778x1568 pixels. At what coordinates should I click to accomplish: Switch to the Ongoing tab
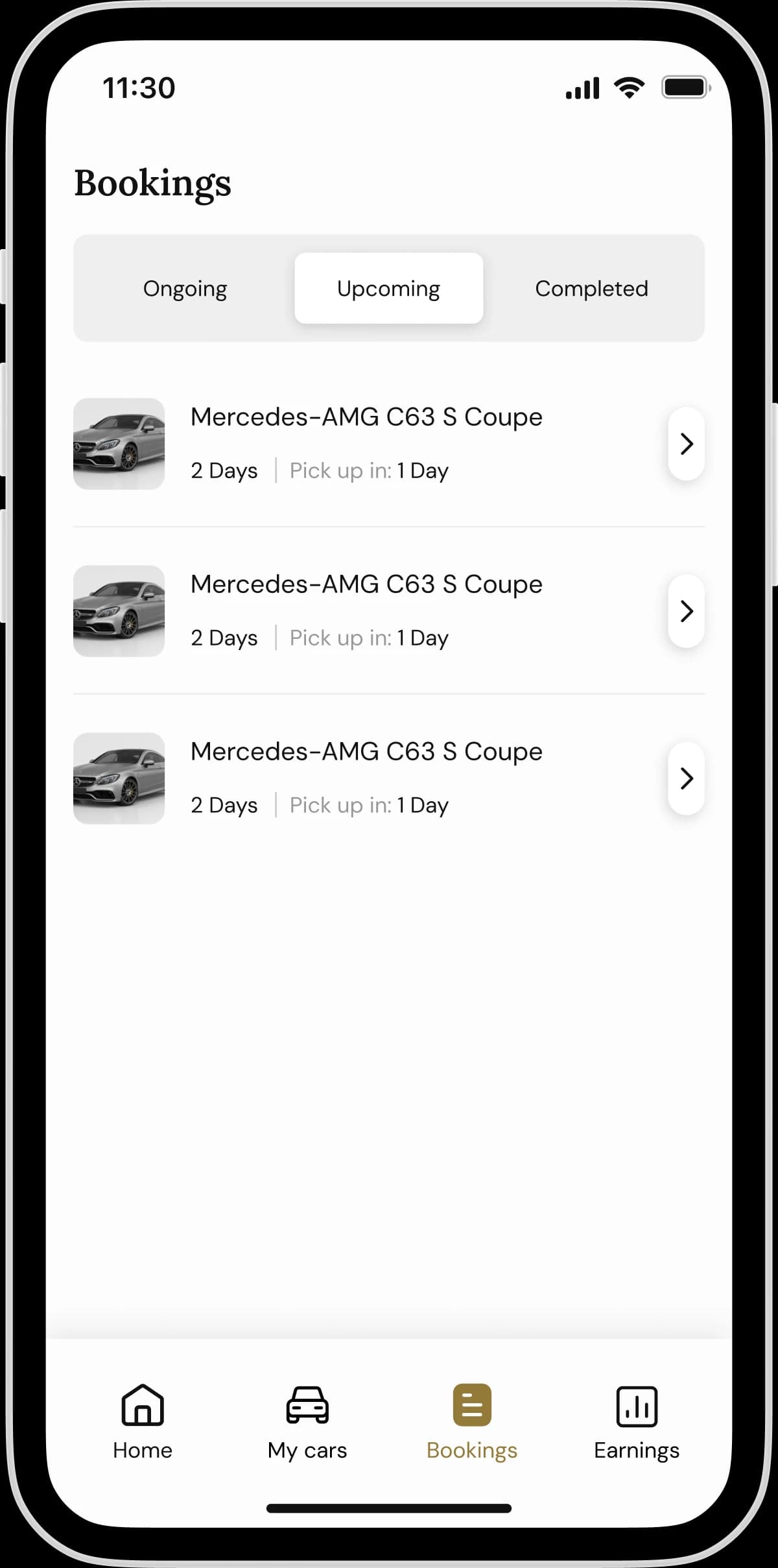pyautogui.click(x=185, y=289)
